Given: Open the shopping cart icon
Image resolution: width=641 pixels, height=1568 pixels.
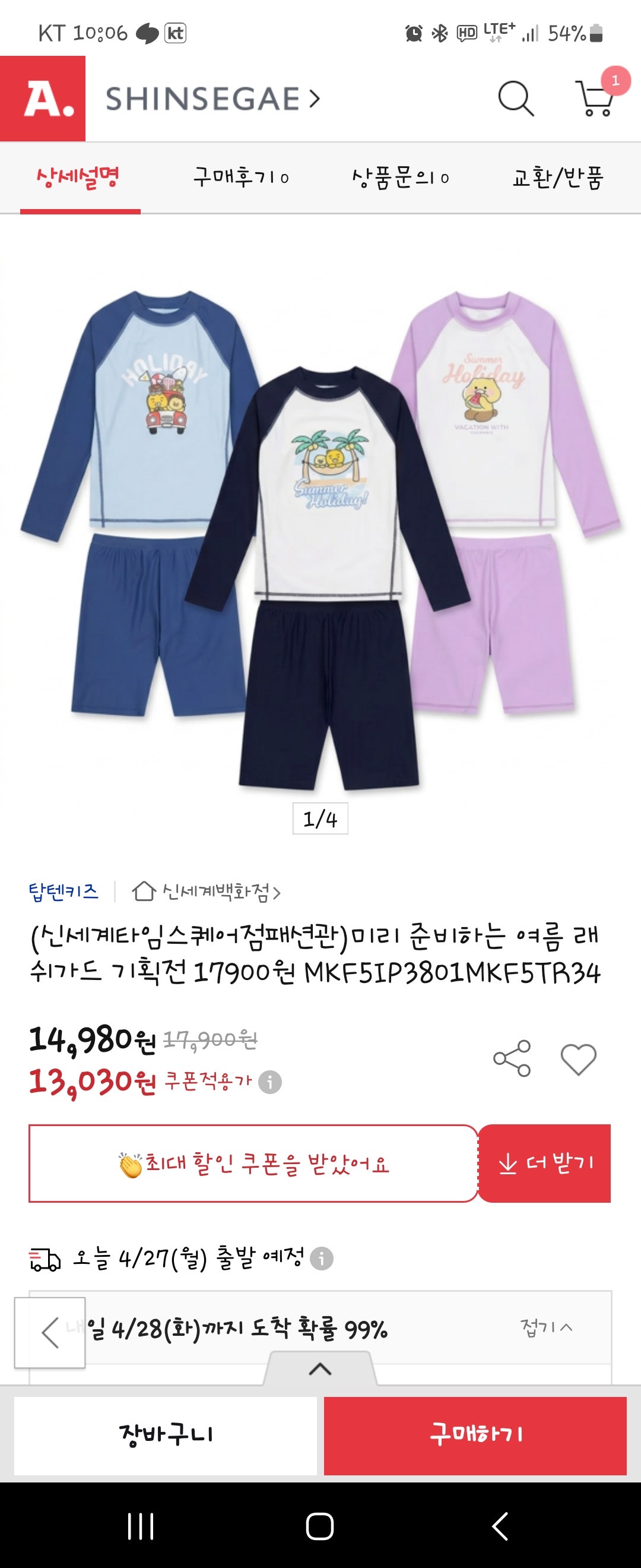Looking at the screenshot, I should click(596, 101).
